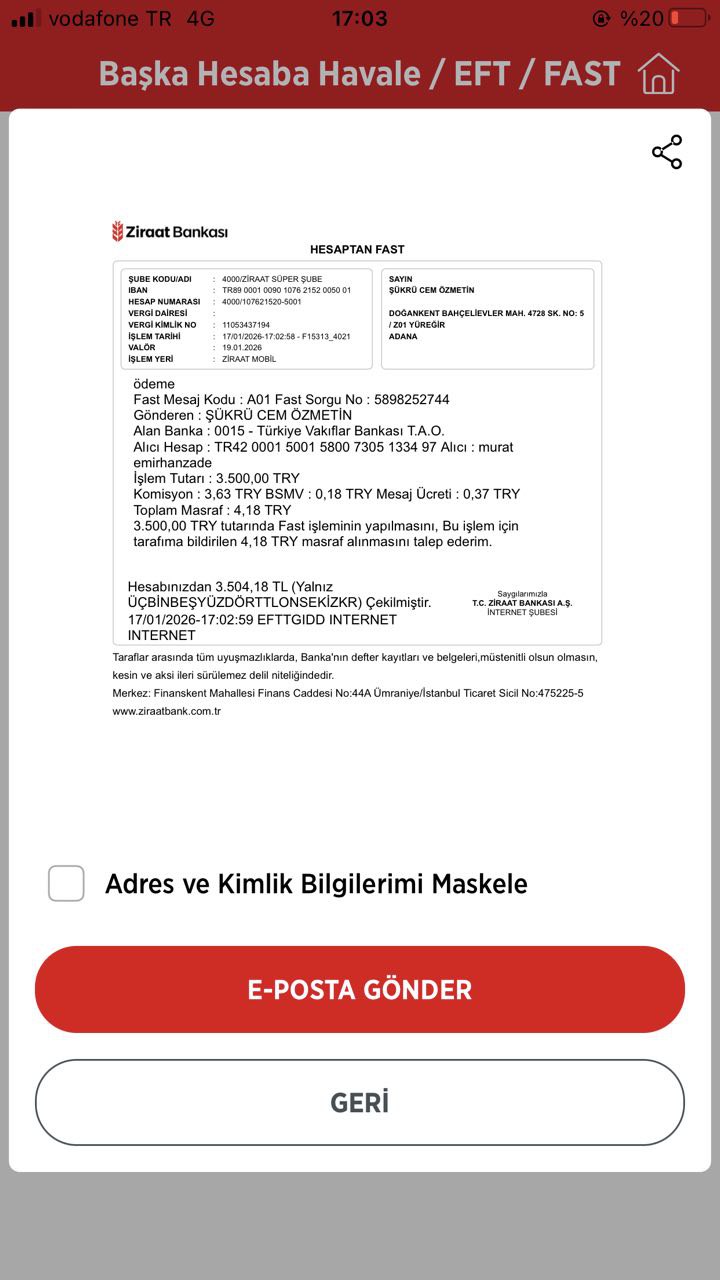Check Adres ve Kimlik Bilgilerimi Maskele box
The height and width of the screenshot is (1280, 720).
click(x=66, y=883)
